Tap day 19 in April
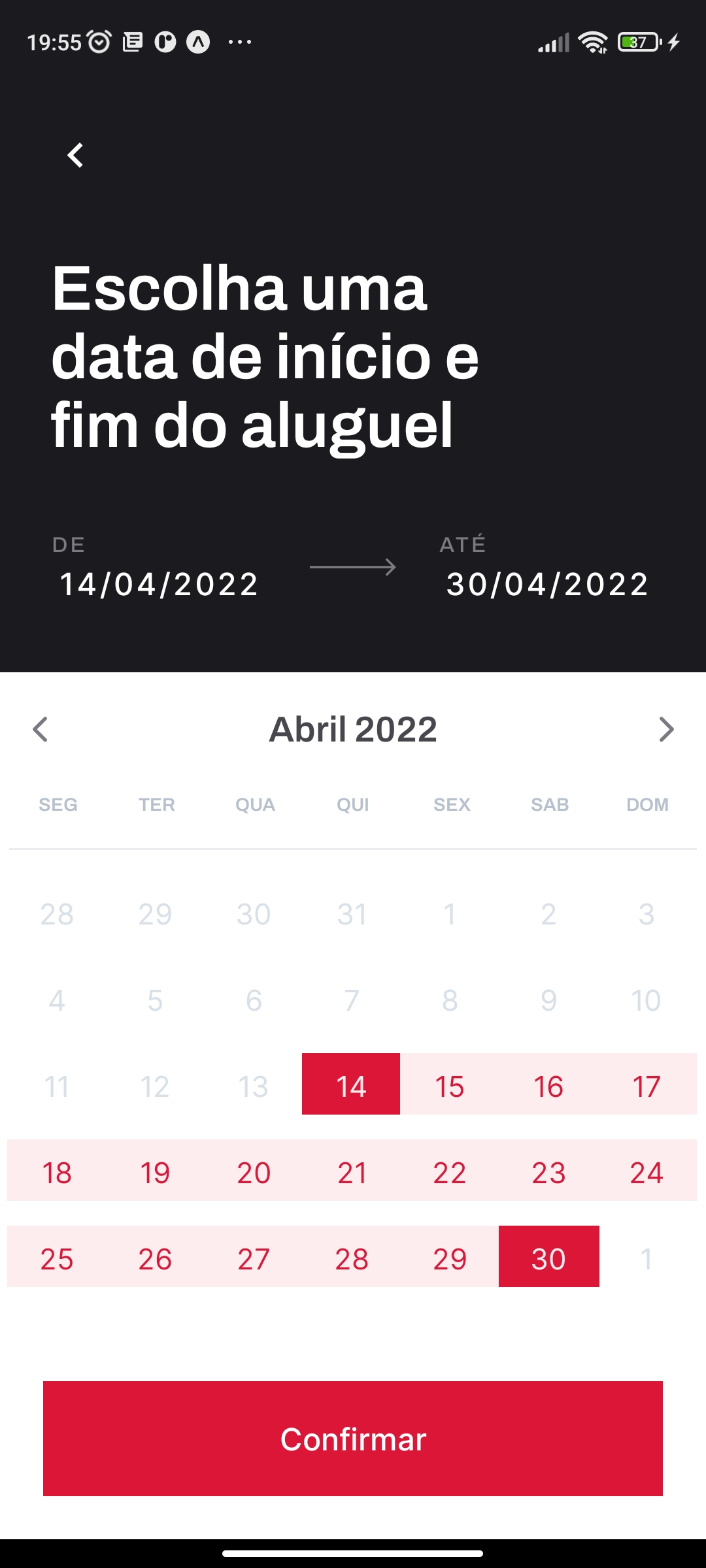This screenshot has height=1568, width=706. pyautogui.click(x=155, y=1171)
